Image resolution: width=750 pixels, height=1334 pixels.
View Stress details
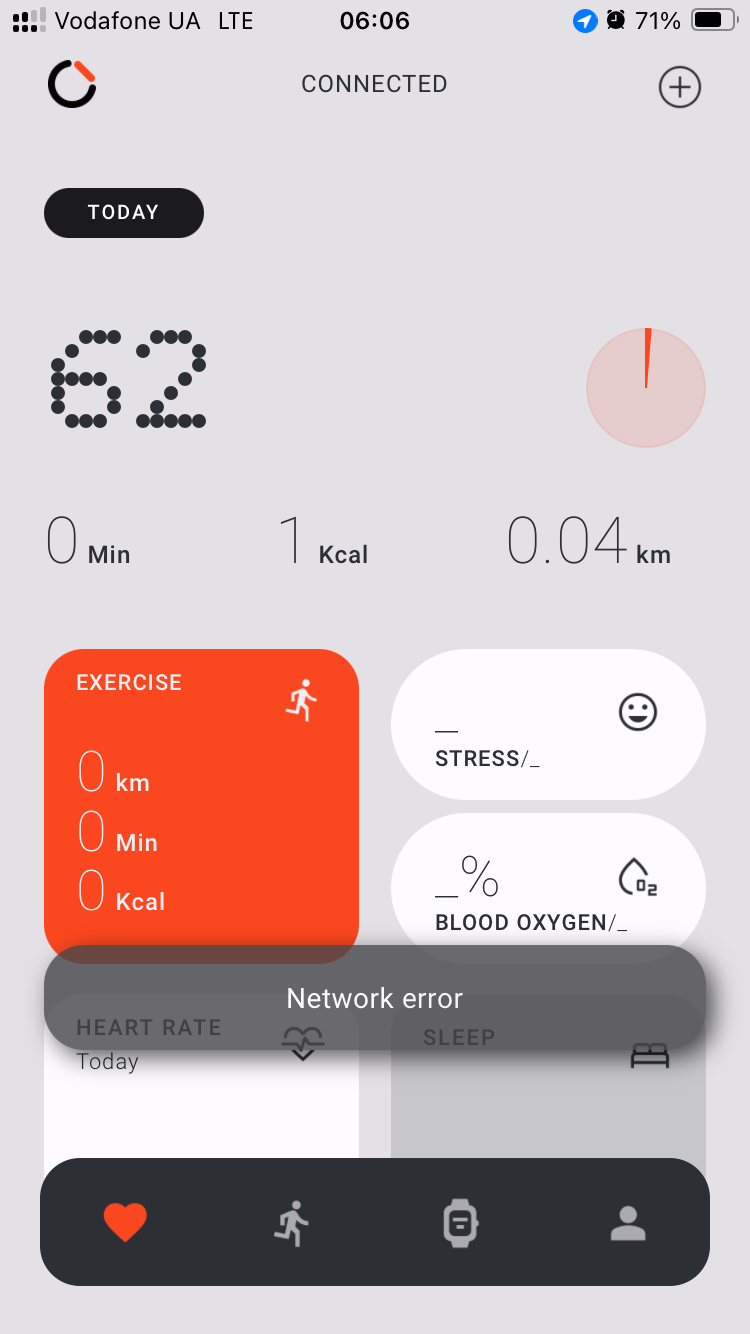point(548,725)
